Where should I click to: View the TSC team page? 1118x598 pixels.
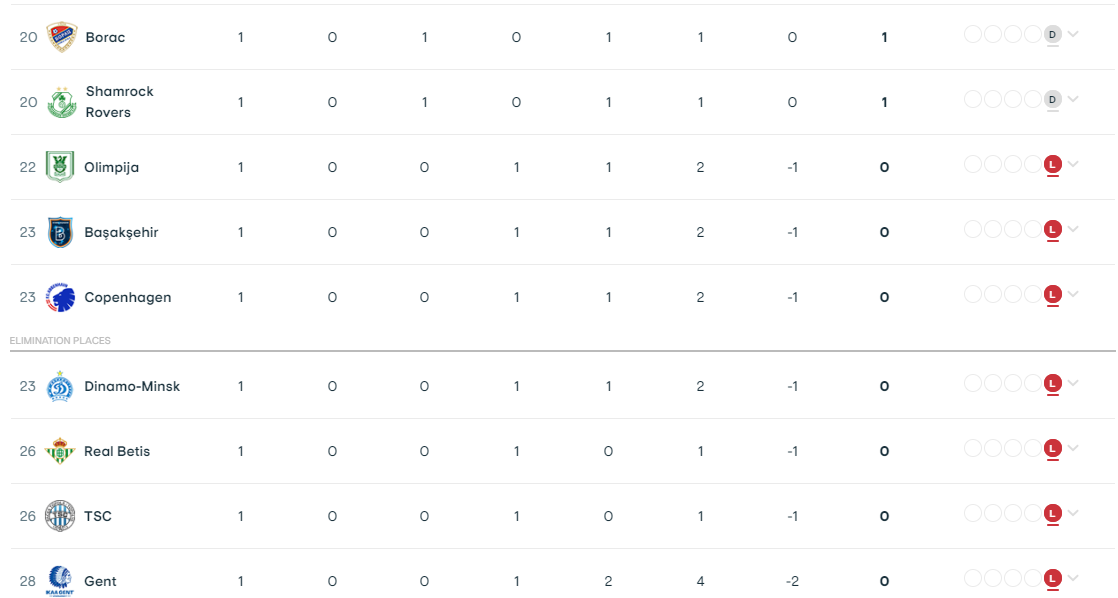tap(98, 516)
